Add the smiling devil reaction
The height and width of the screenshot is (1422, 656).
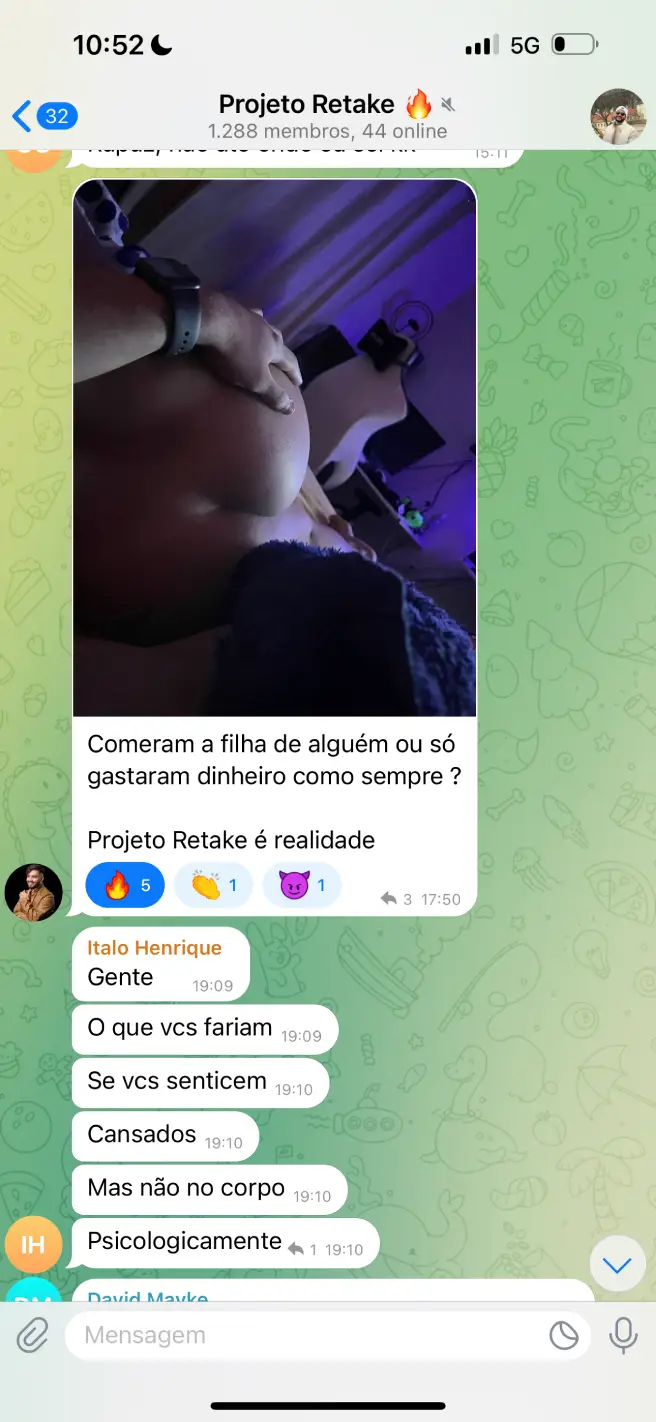pyautogui.click(x=301, y=885)
